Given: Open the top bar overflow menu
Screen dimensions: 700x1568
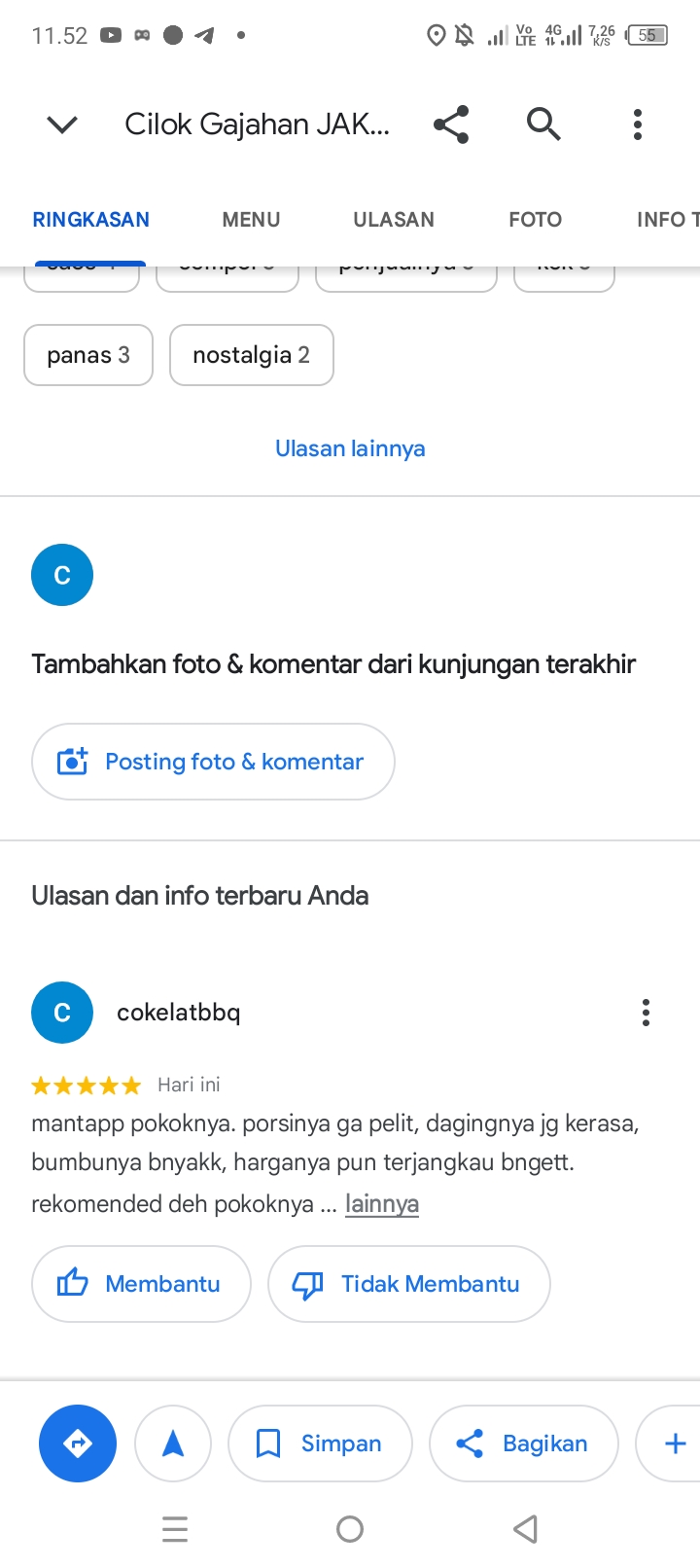Looking at the screenshot, I should (638, 125).
